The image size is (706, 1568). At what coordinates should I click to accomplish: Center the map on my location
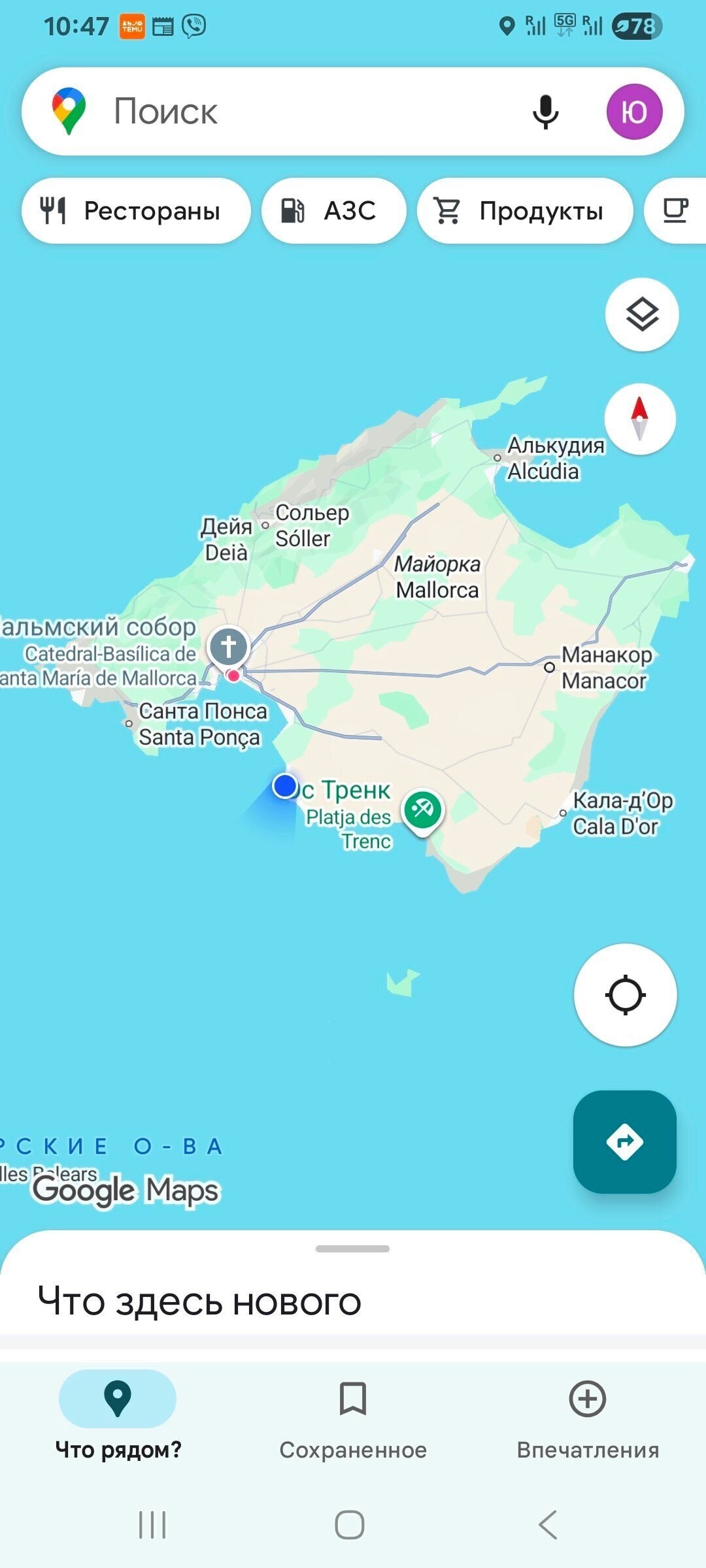tap(626, 995)
